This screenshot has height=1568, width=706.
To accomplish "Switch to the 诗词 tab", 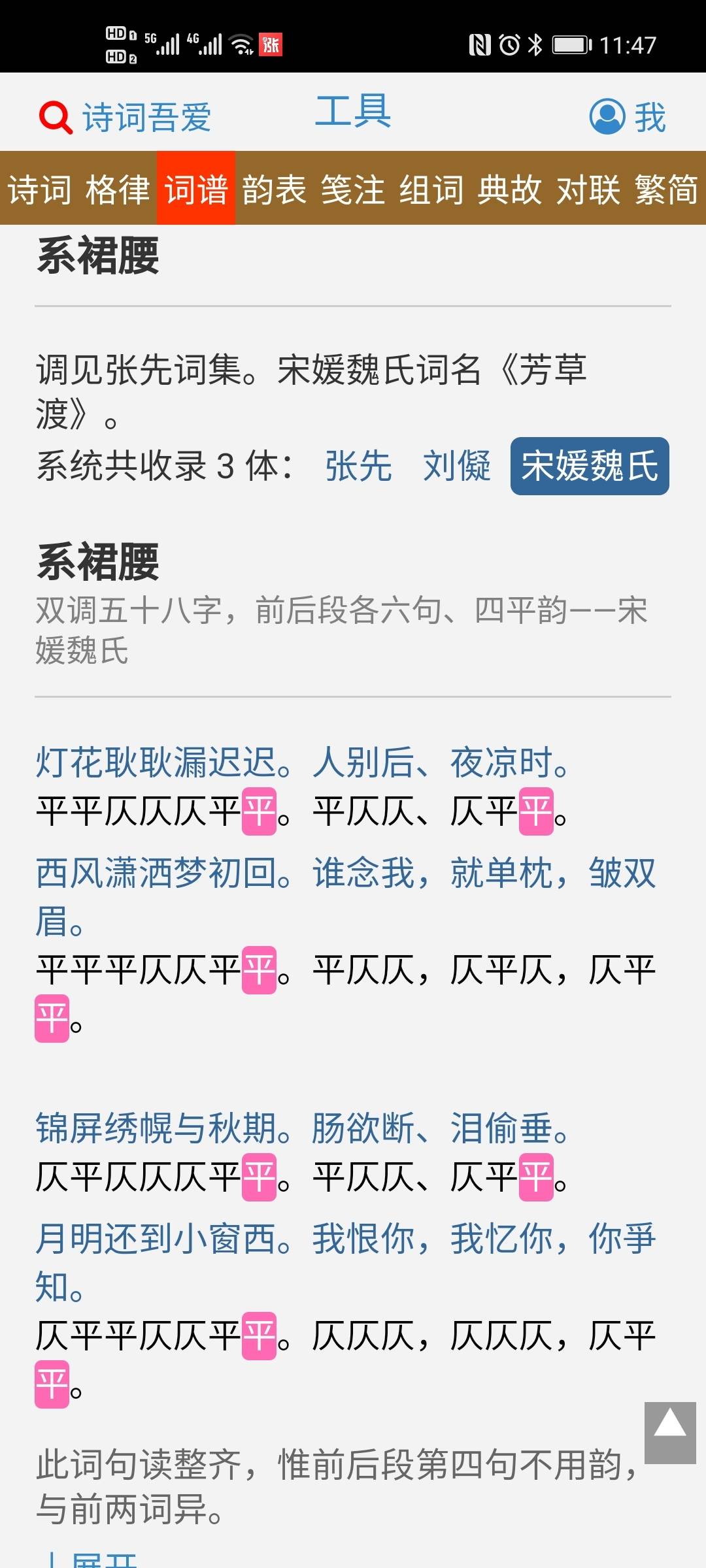I will [39, 189].
